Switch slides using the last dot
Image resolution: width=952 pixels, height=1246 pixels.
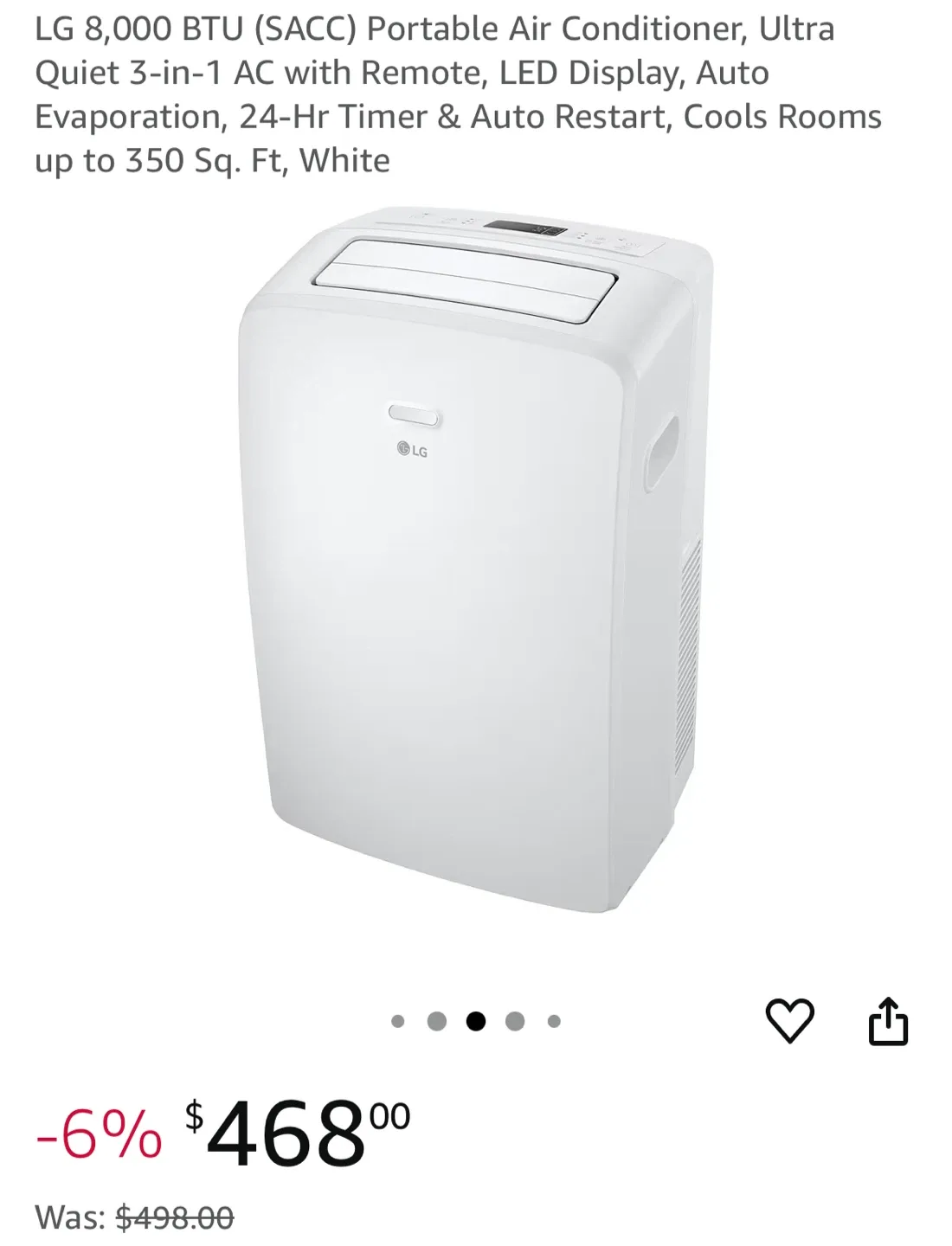tap(553, 1019)
